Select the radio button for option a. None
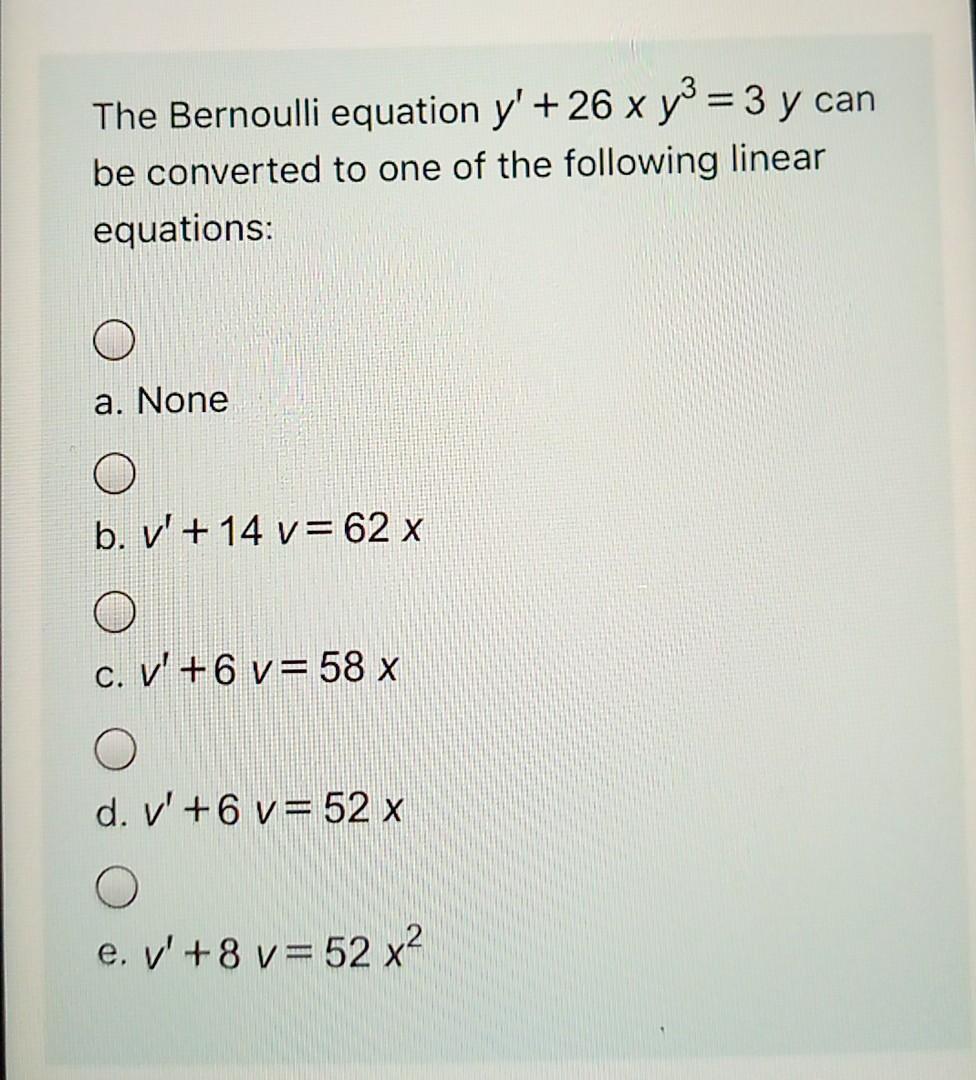976x1080 pixels. (113, 343)
